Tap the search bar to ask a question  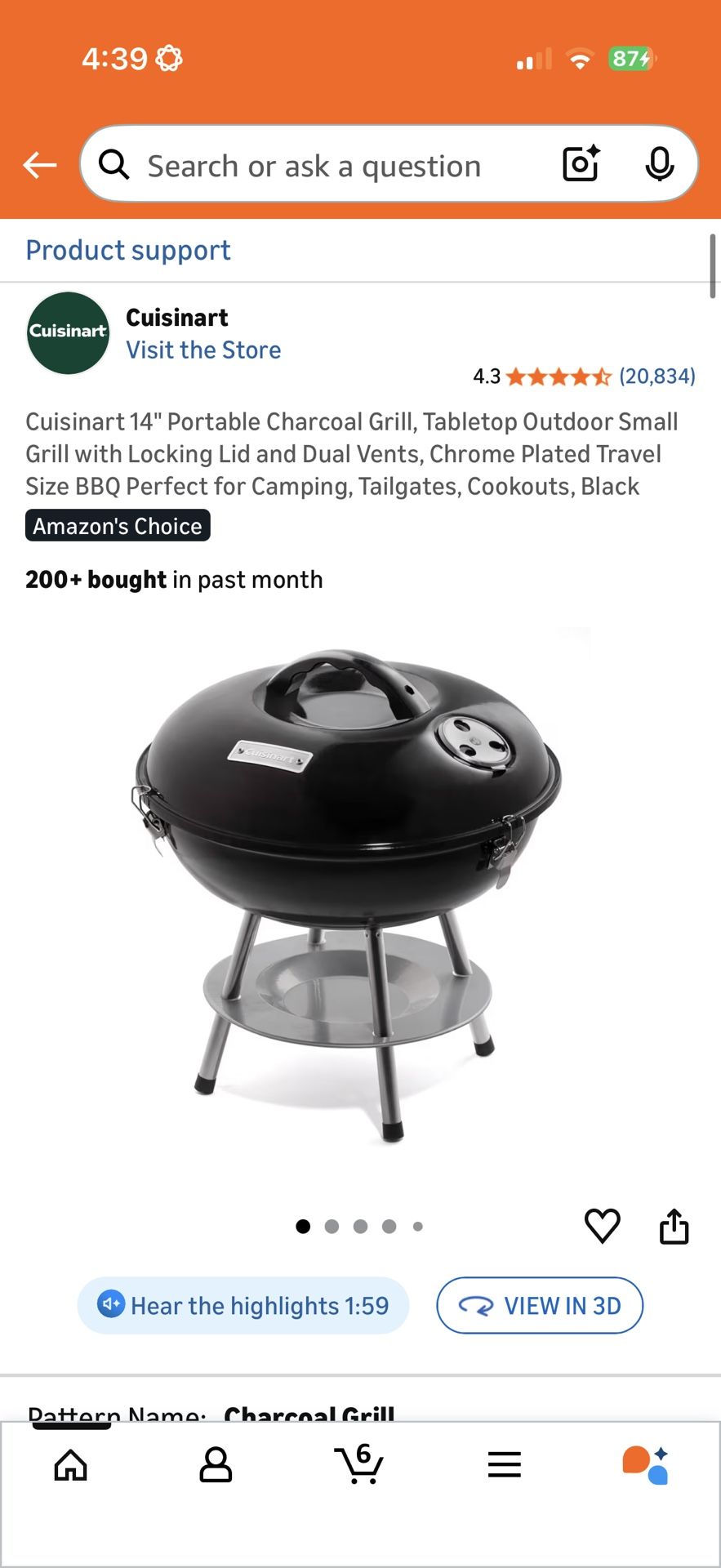pyautogui.click(x=327, y=164)
